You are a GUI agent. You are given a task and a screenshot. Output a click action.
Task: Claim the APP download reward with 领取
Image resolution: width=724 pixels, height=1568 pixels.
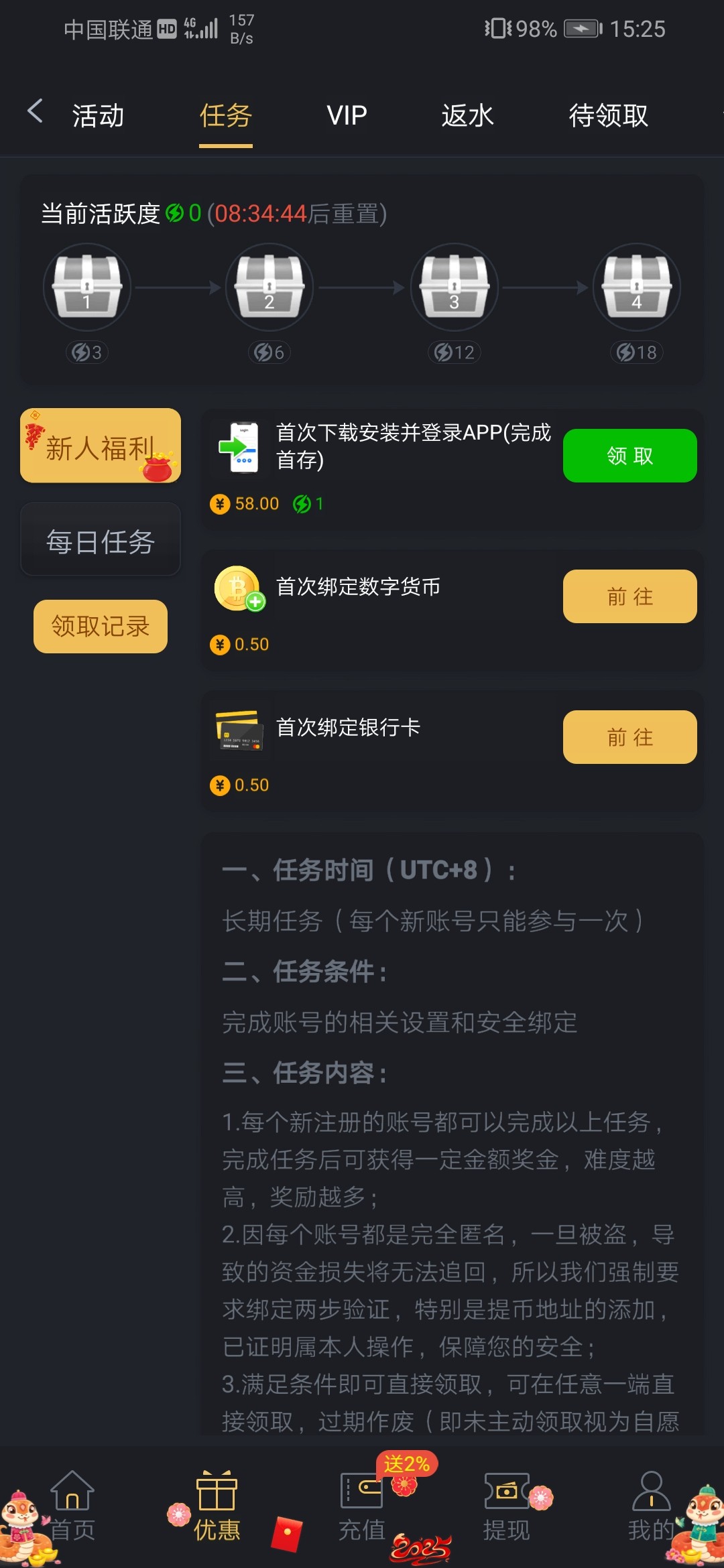click(629, 456)
